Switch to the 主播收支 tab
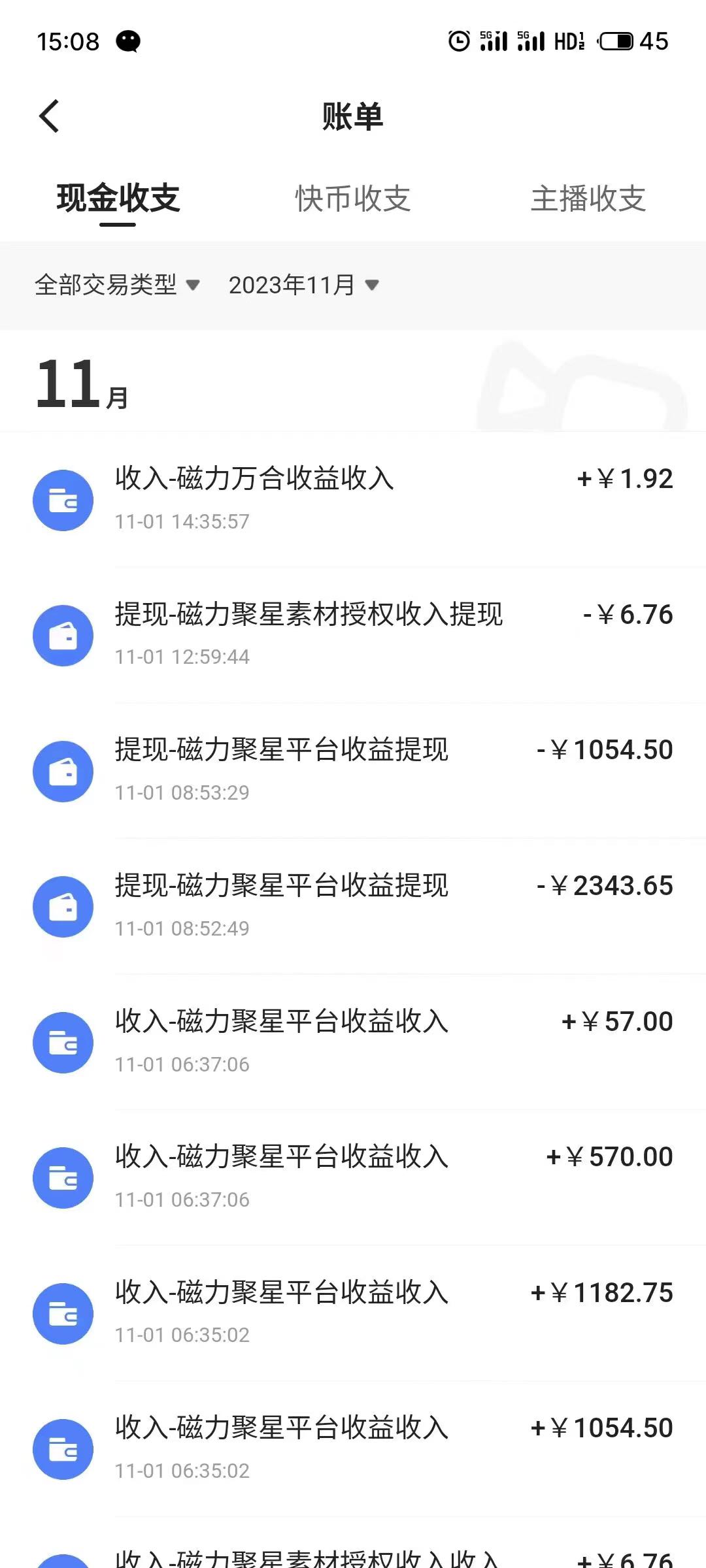 [588, 199]
